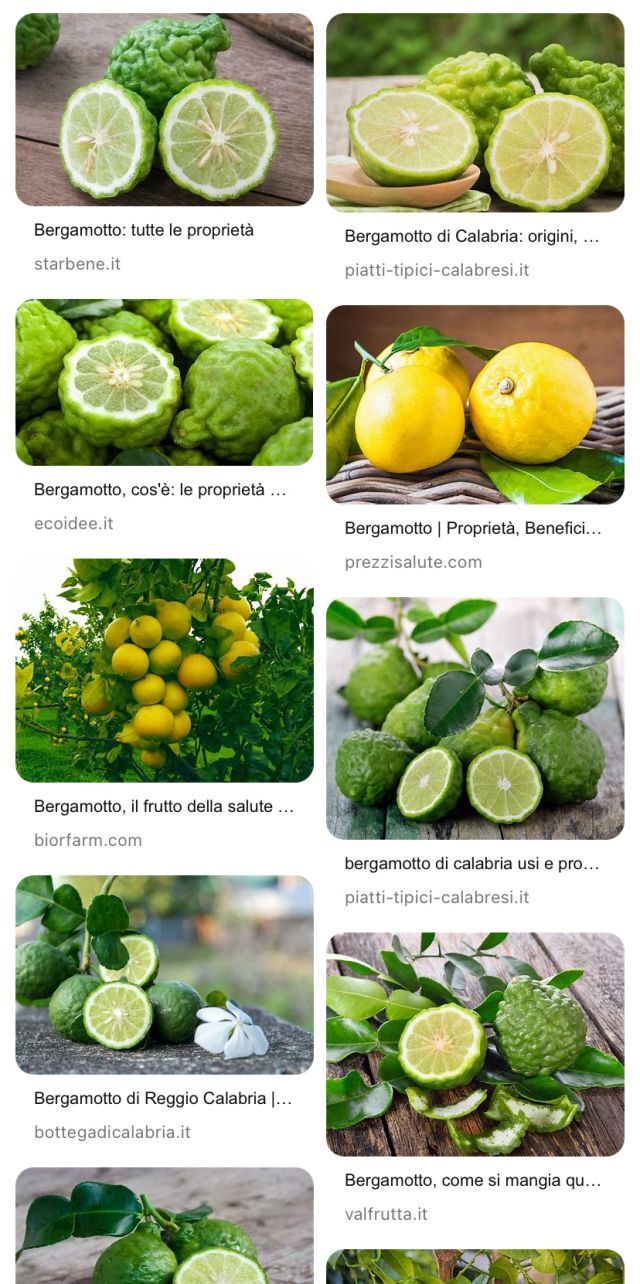Open the bottegadicalabria.it Reggio Calabria image
This screenshot has height=1284, width=640.
click(x=164, y=974)
